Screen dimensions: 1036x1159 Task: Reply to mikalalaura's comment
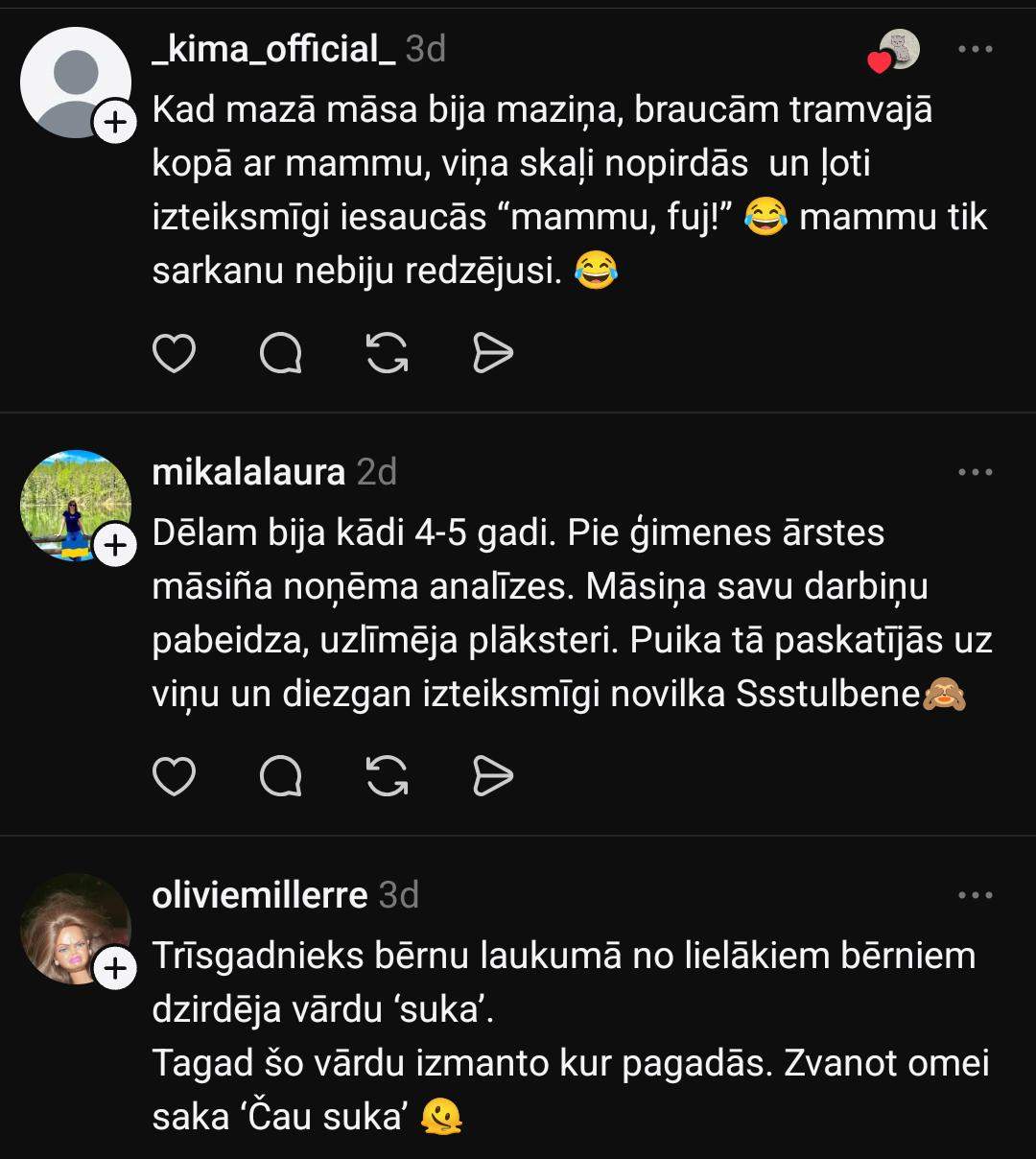(x=281, y=776)
